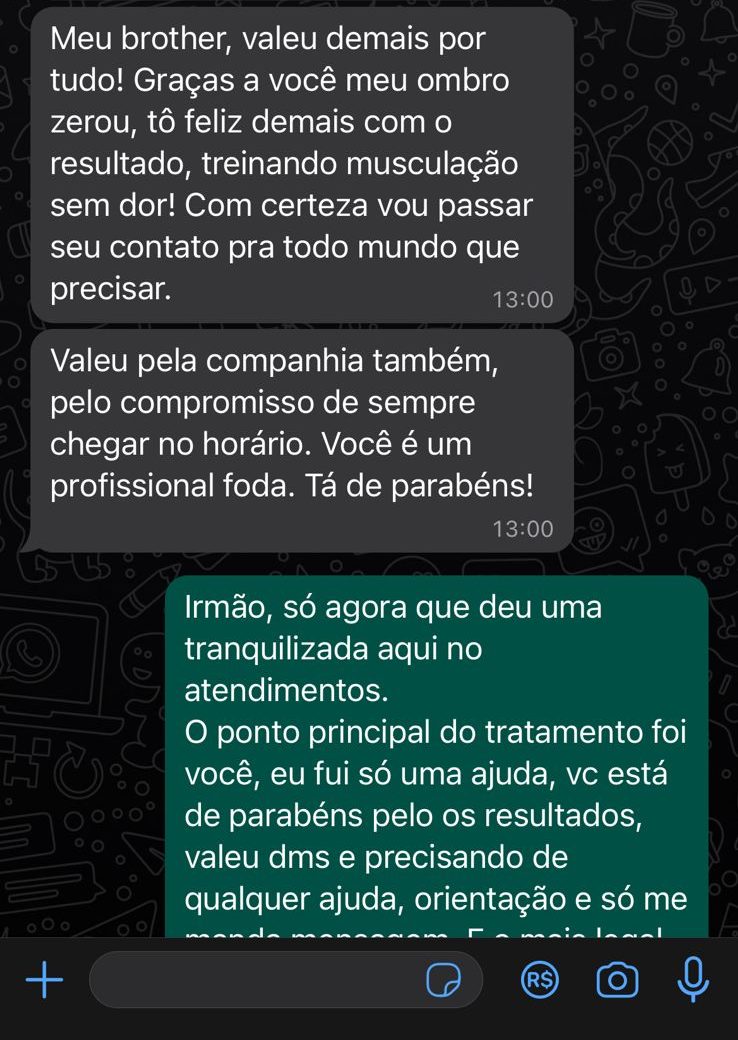738x1040 pixels.
Task: Tap the microphone to record voice message
Action: pyautogui.click(x=692, y=980)
